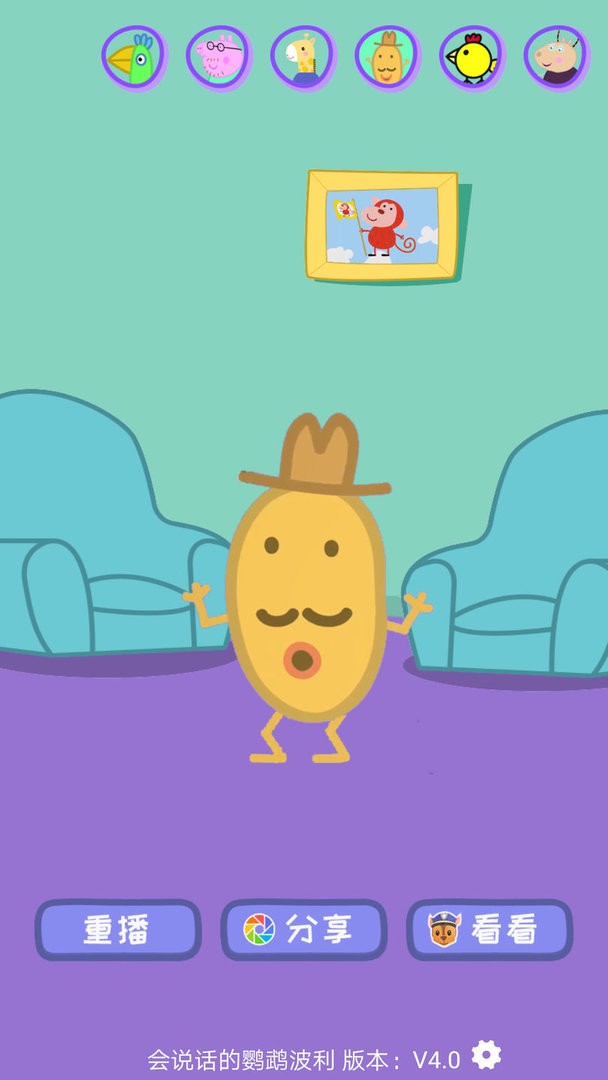Screen dimensions: 608x1080
Task: Open settings gear icon
Action: (486, 1055)
